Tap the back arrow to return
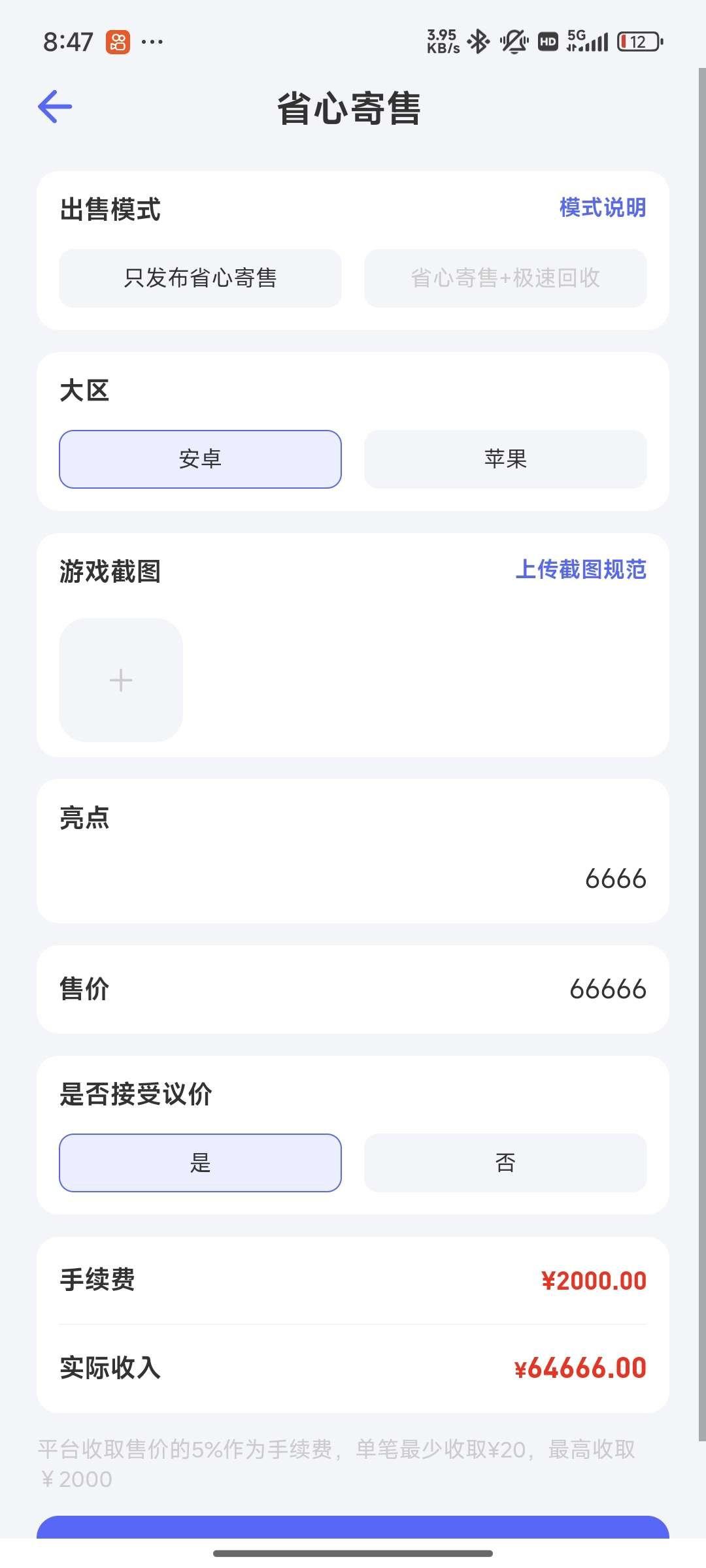This screenshot has width=706, height=1568. pos(56,105)
